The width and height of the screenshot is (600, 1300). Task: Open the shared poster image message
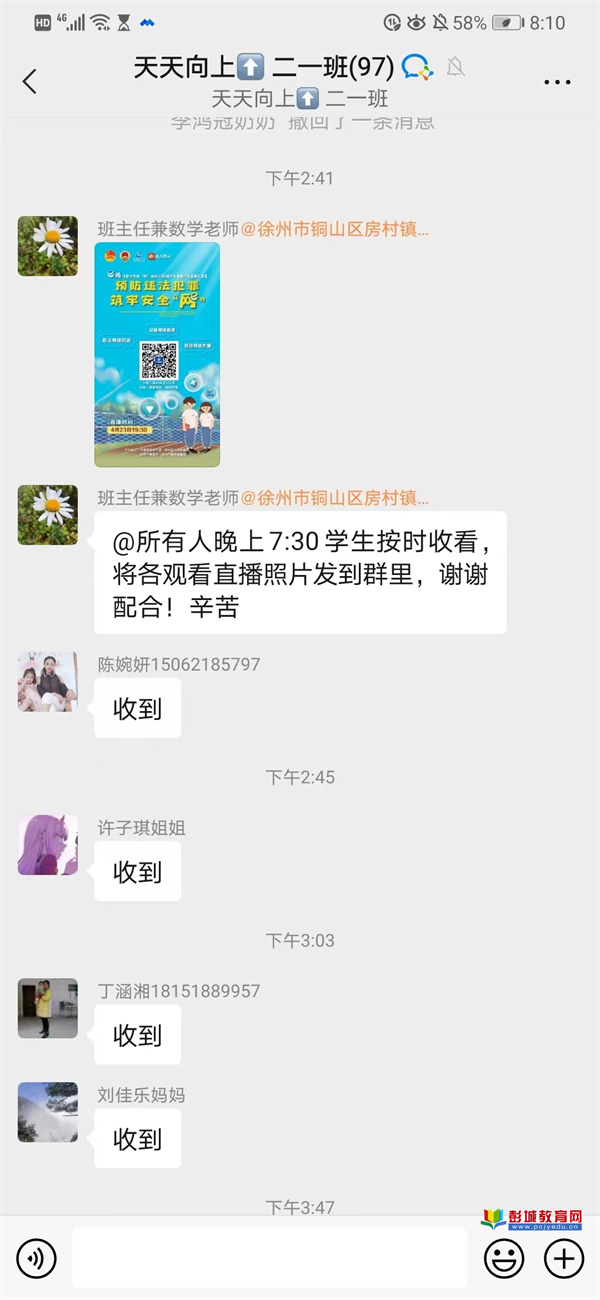point(157,354)
